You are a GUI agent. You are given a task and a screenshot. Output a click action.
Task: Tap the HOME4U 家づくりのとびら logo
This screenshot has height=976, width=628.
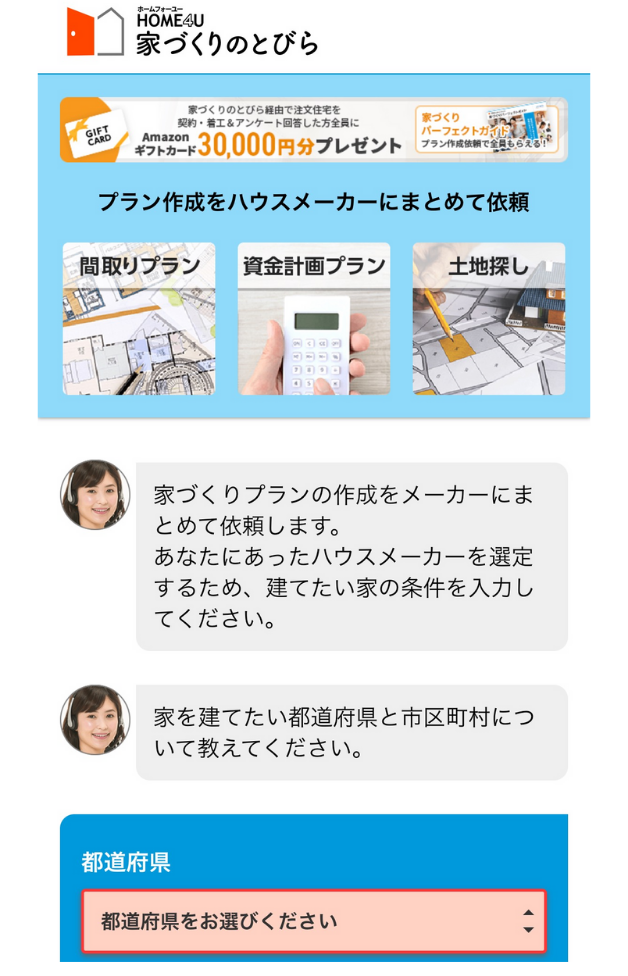(x=193, y=32)
